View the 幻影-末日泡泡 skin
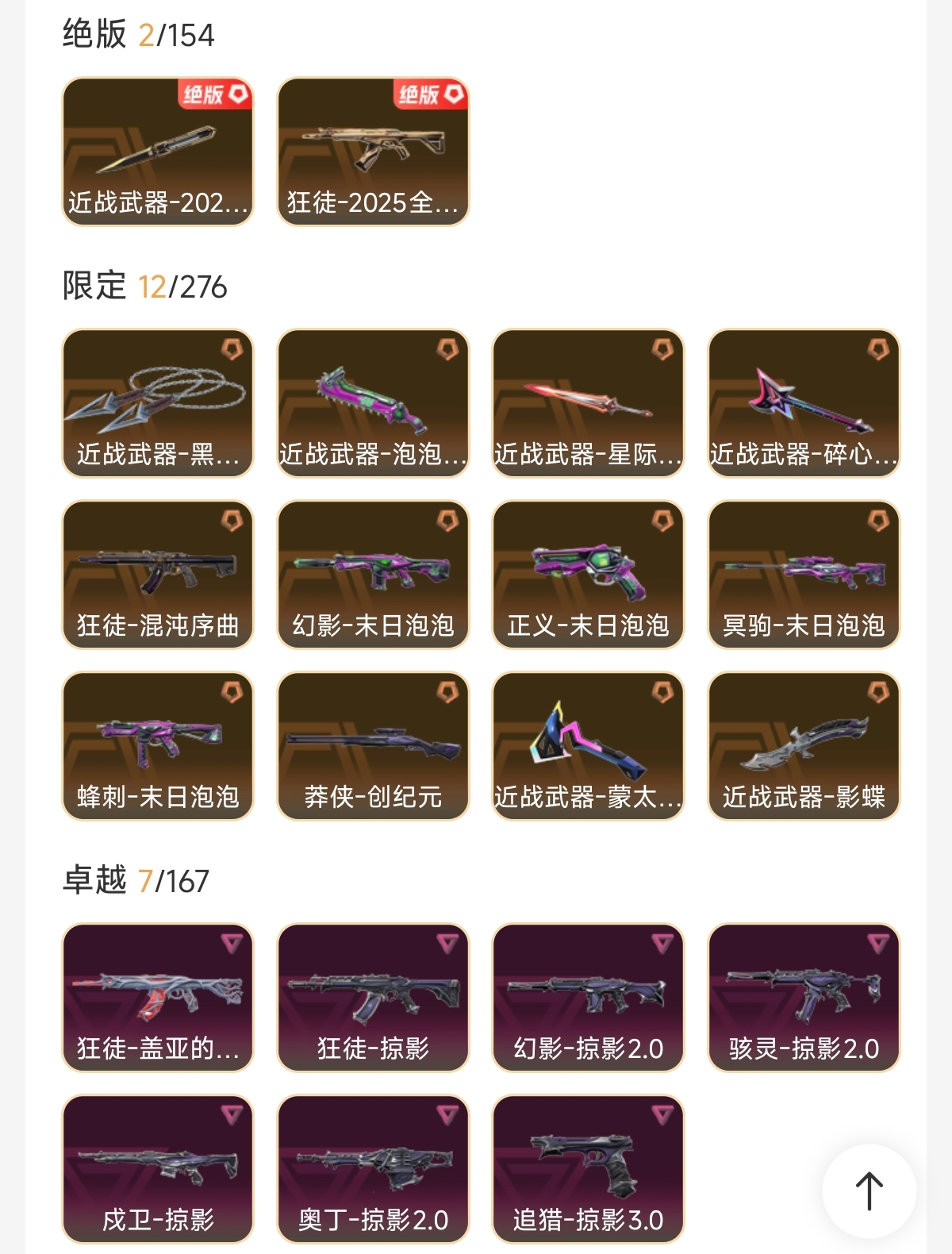Viewport: 952px width, 1254px height. coord(373,575)
